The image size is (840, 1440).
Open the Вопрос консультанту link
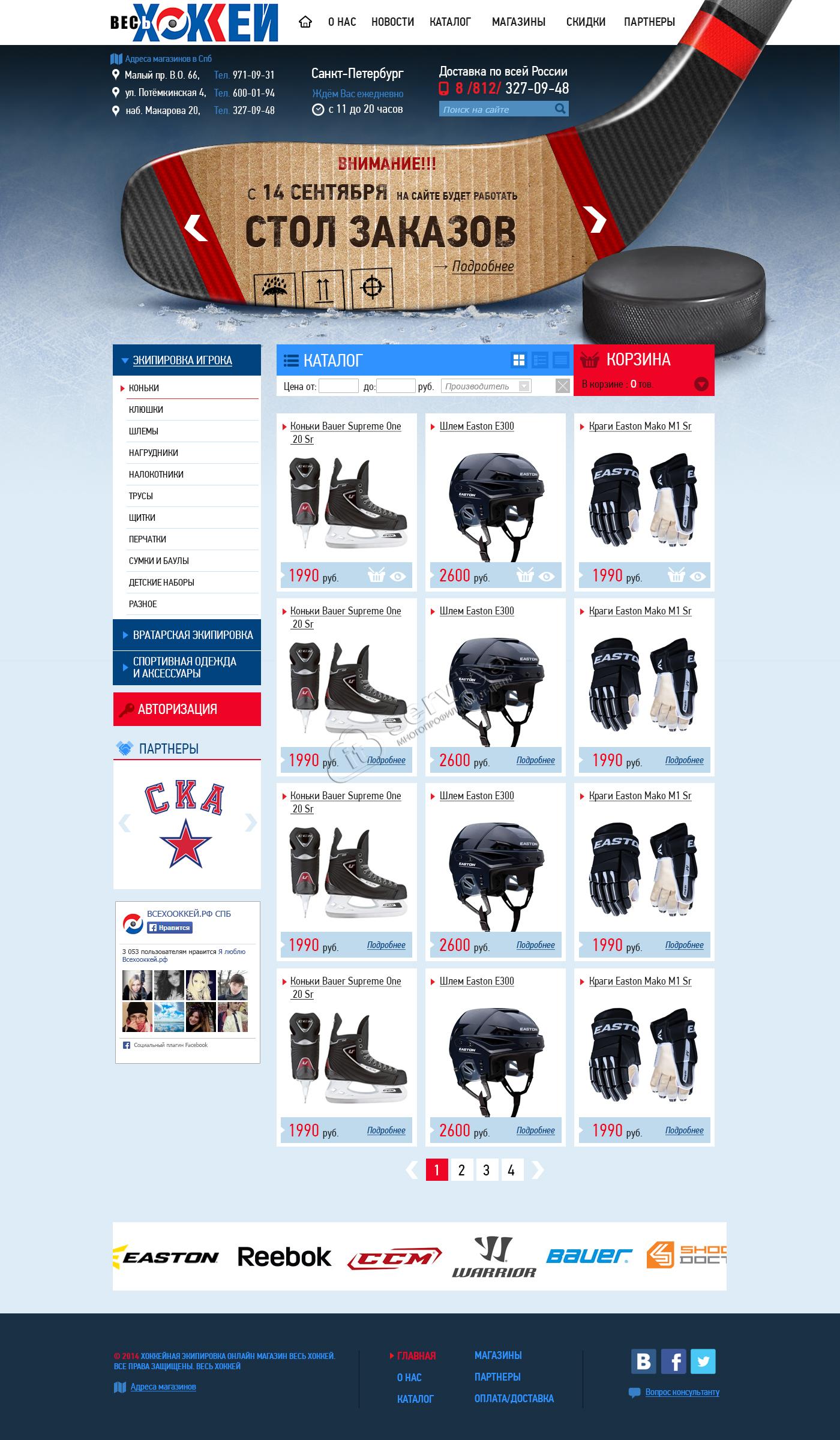click(682, 1392)
